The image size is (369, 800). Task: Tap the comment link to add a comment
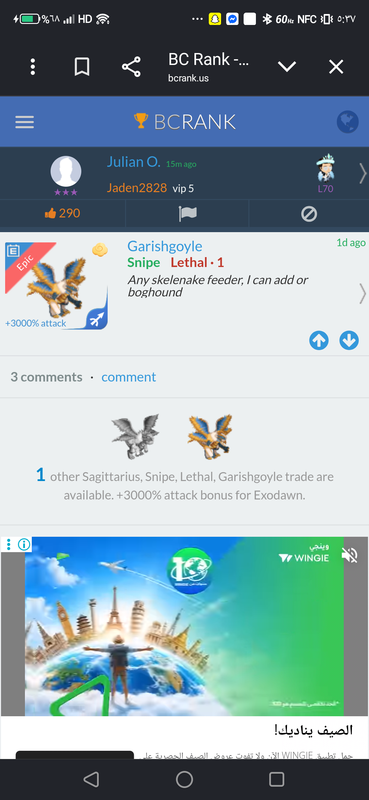coord(129,377)
